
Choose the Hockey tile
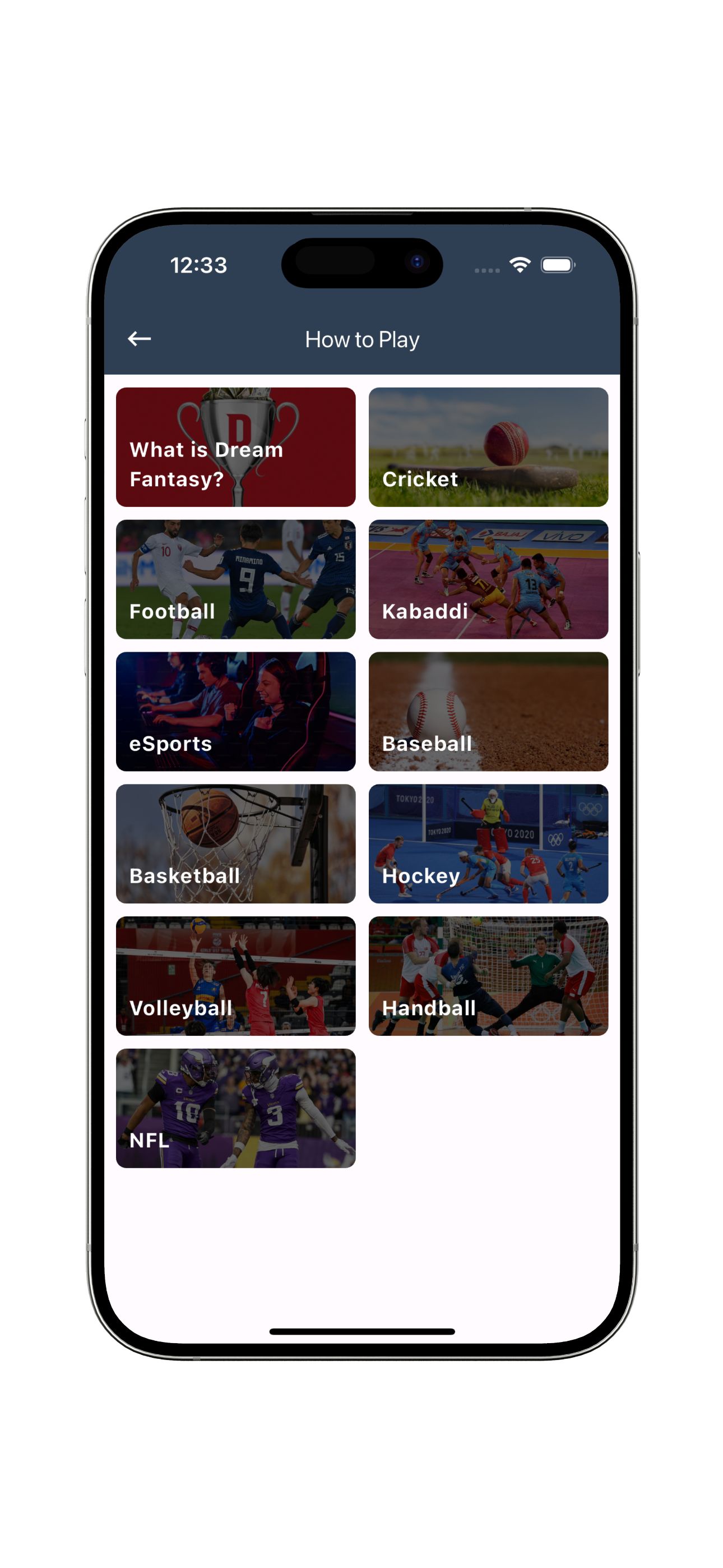(x=488, y=843)
